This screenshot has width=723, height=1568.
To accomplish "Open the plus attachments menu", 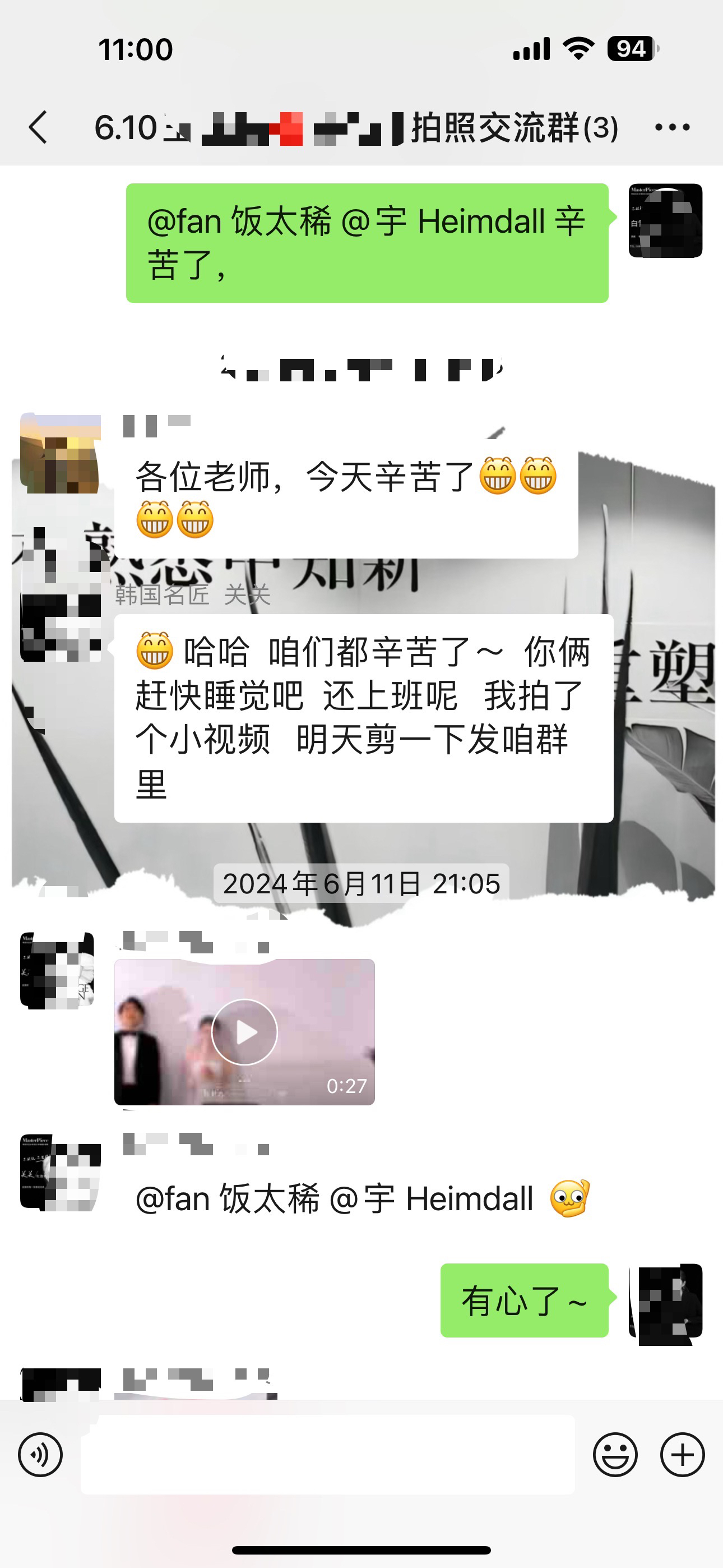I will click(682, 1455).
